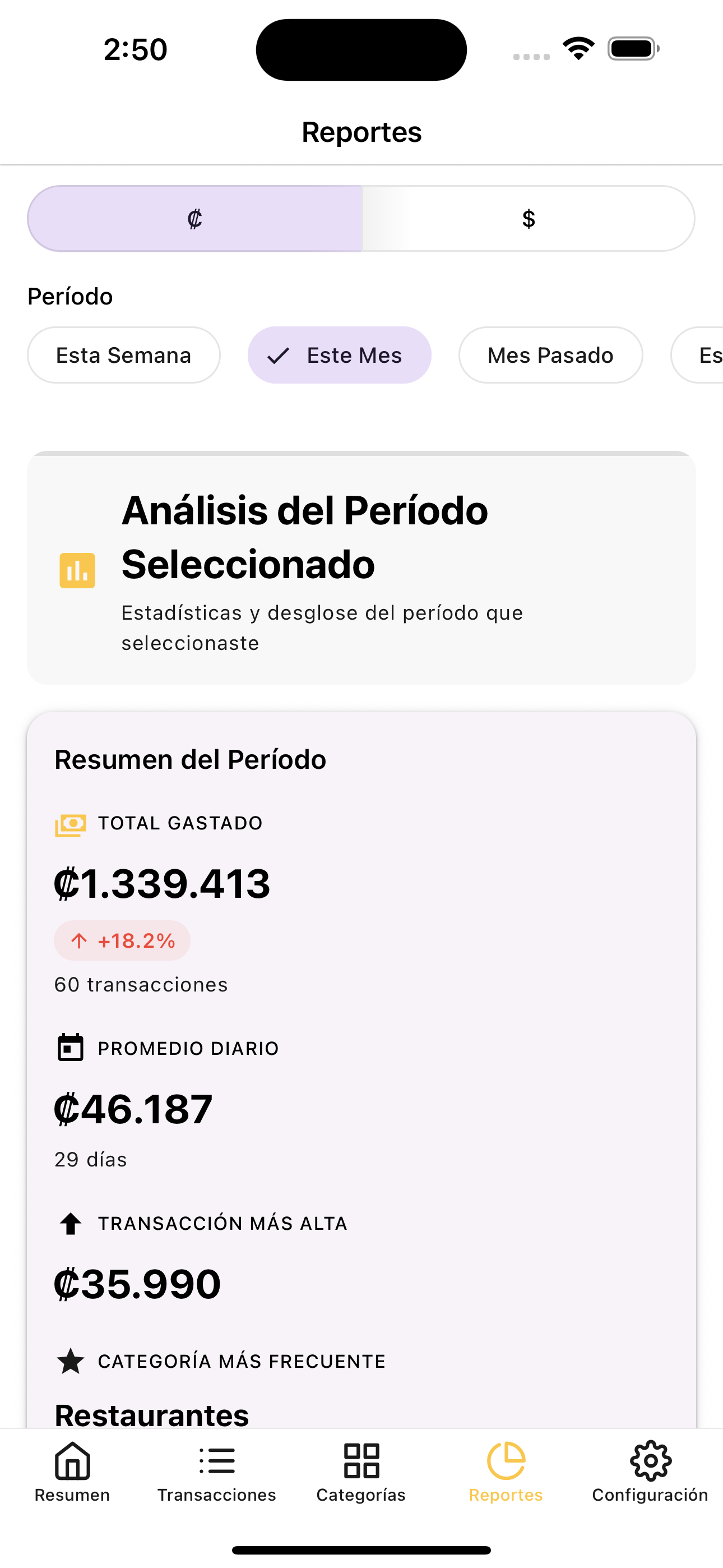Tap the money icon next to Total Gastado
The image size is (723, 1568).
pyautogui.click(x=70, y=823)
